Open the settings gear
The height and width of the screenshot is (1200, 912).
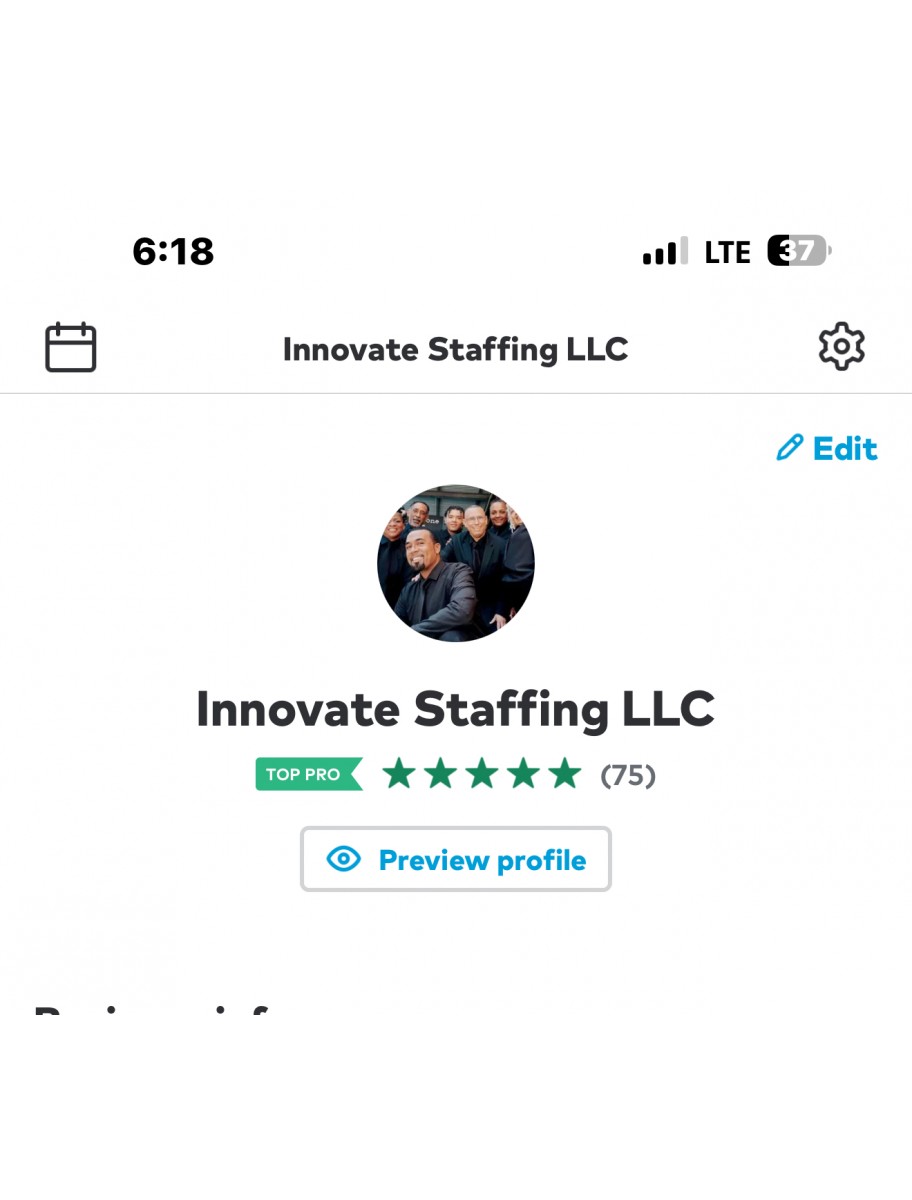click(x=841, y=347)
